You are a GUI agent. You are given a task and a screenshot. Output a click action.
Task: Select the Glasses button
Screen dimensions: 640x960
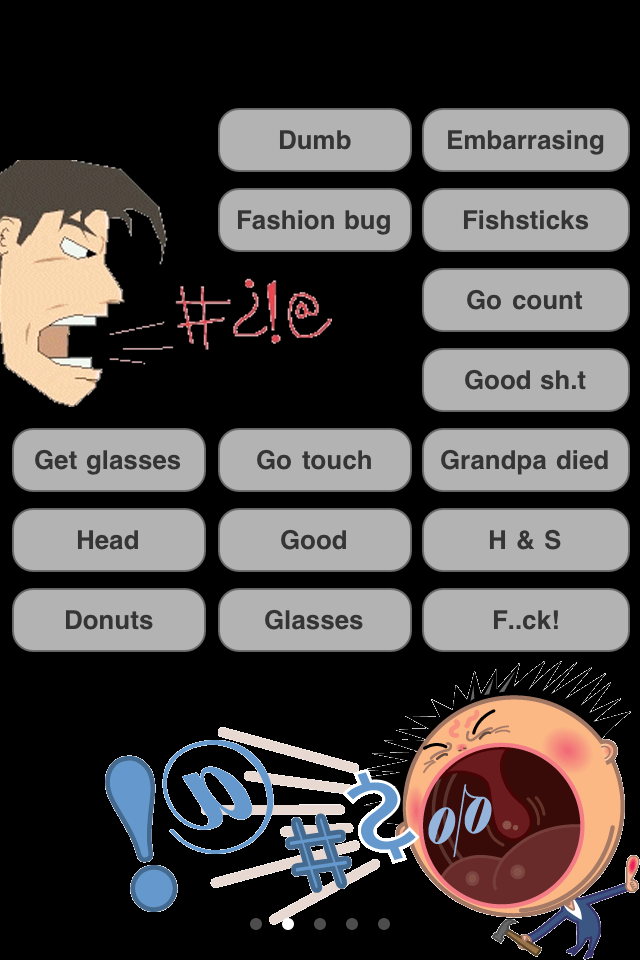pyautogui.click(x=314, y=620)
